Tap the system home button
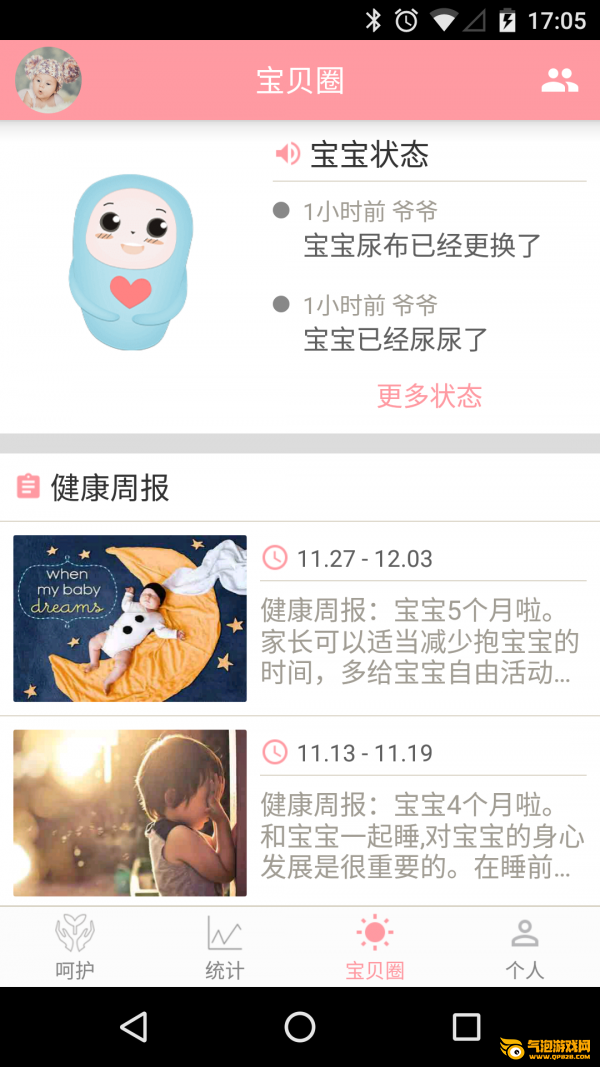The image size is (600, 1067). (300, 1027)
